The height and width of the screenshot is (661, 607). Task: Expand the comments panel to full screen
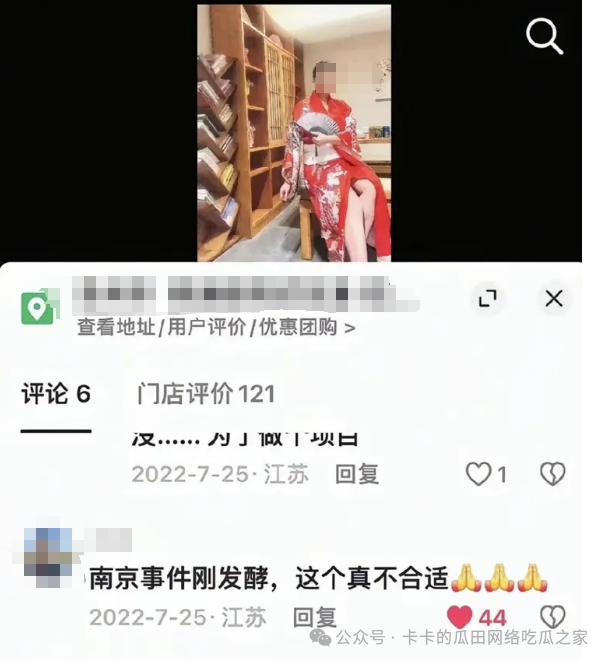[487, 298]
